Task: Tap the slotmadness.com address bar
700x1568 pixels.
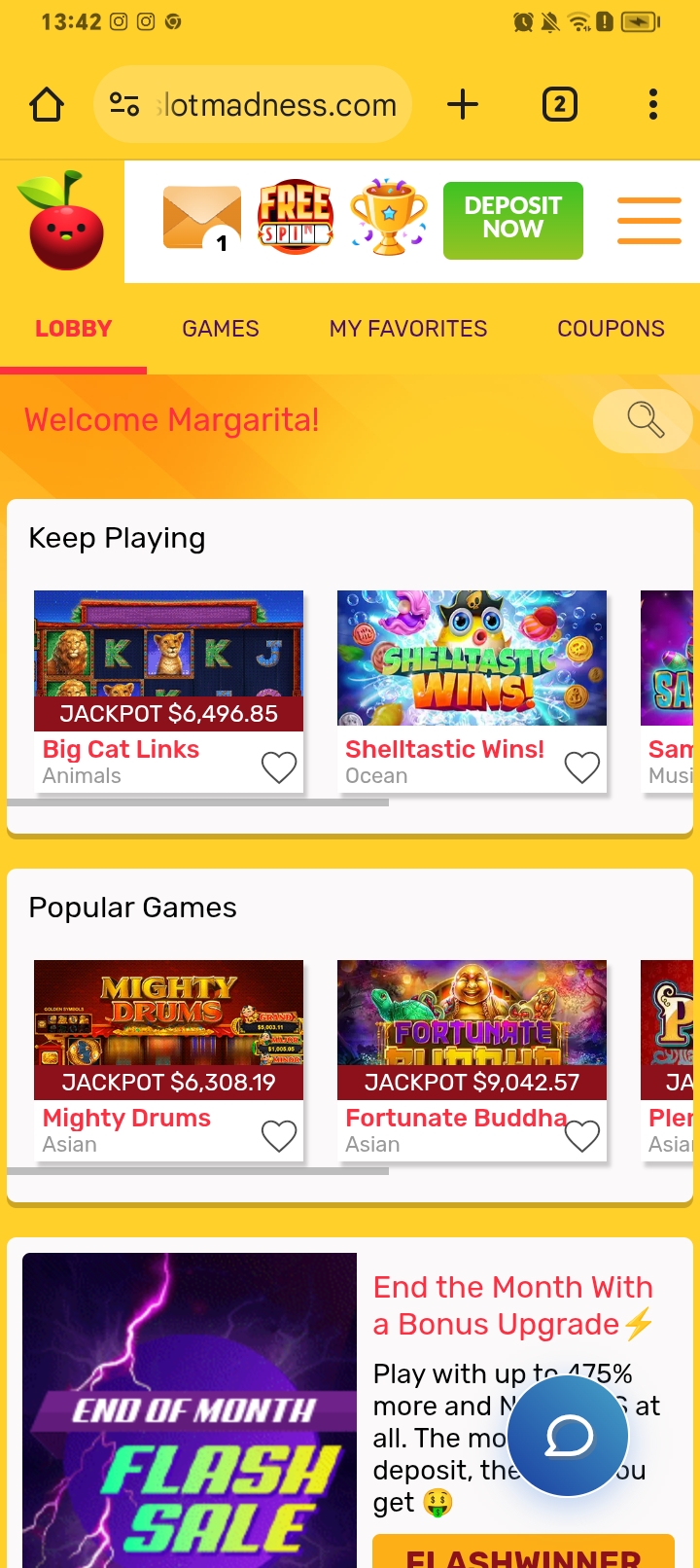Action: click(277, 104)
